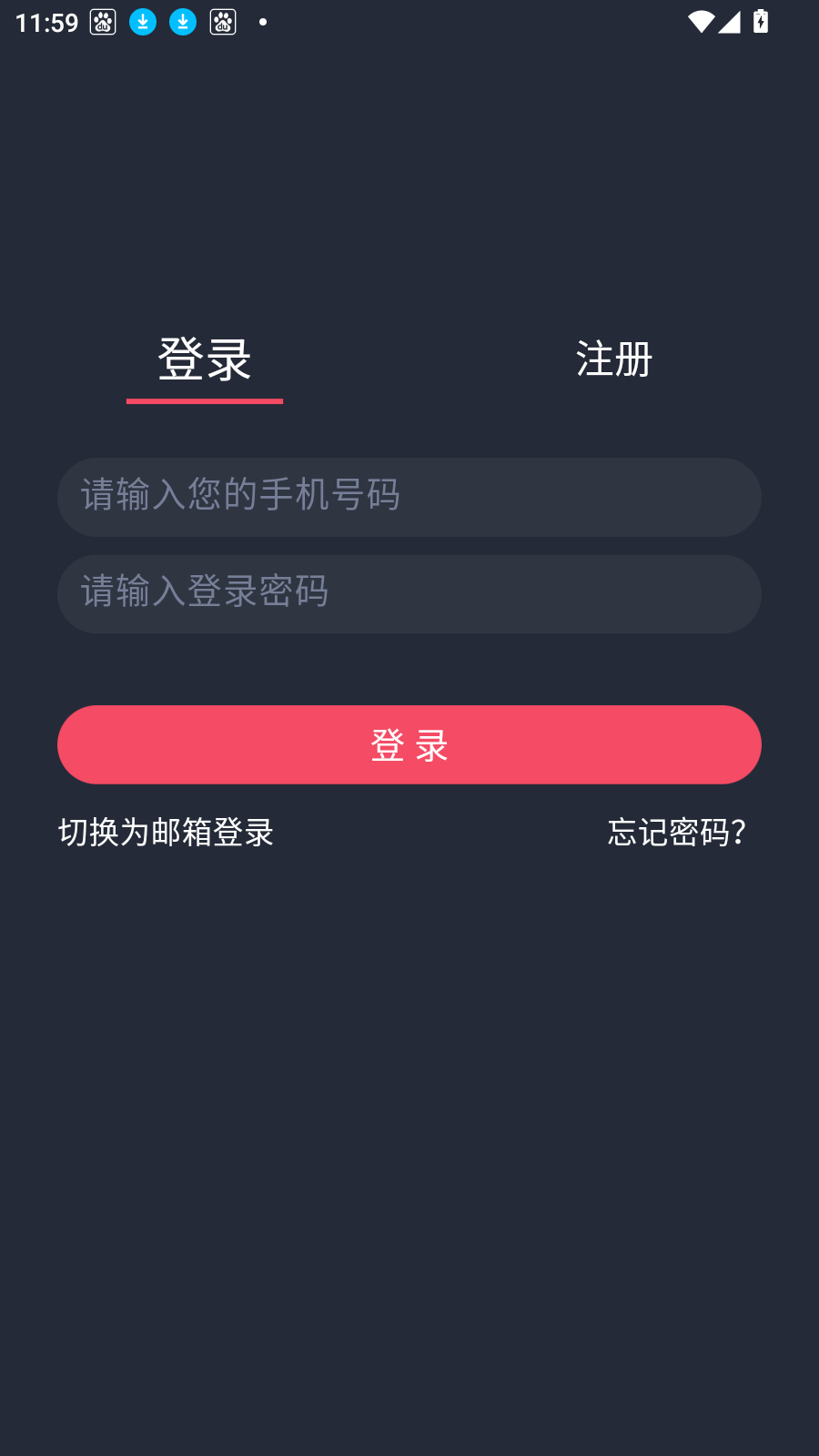Tap the 请输入您的手机号码 placeholder text
This screenshot has height=1456, width=819.
[239, 497]
